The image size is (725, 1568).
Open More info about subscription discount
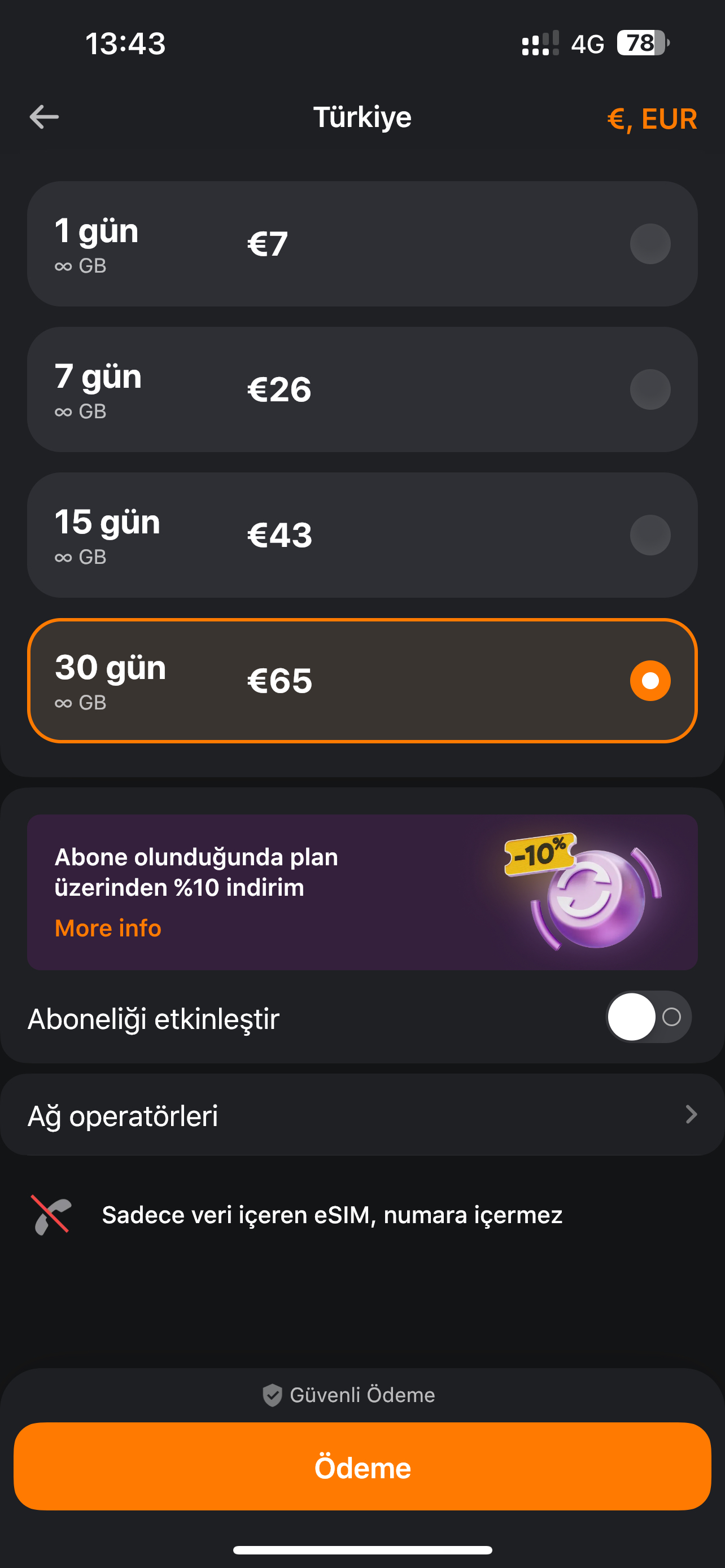pos(108,928)
